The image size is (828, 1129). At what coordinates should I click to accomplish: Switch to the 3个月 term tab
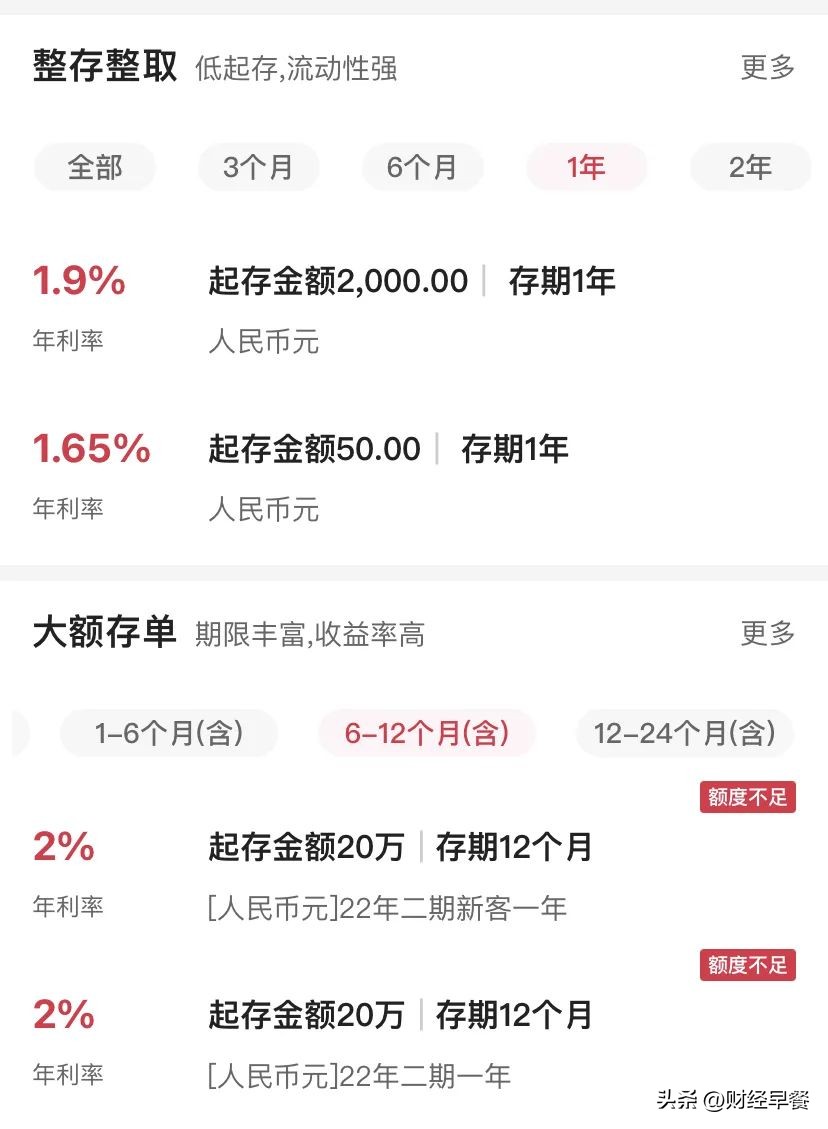click(259, 167)
